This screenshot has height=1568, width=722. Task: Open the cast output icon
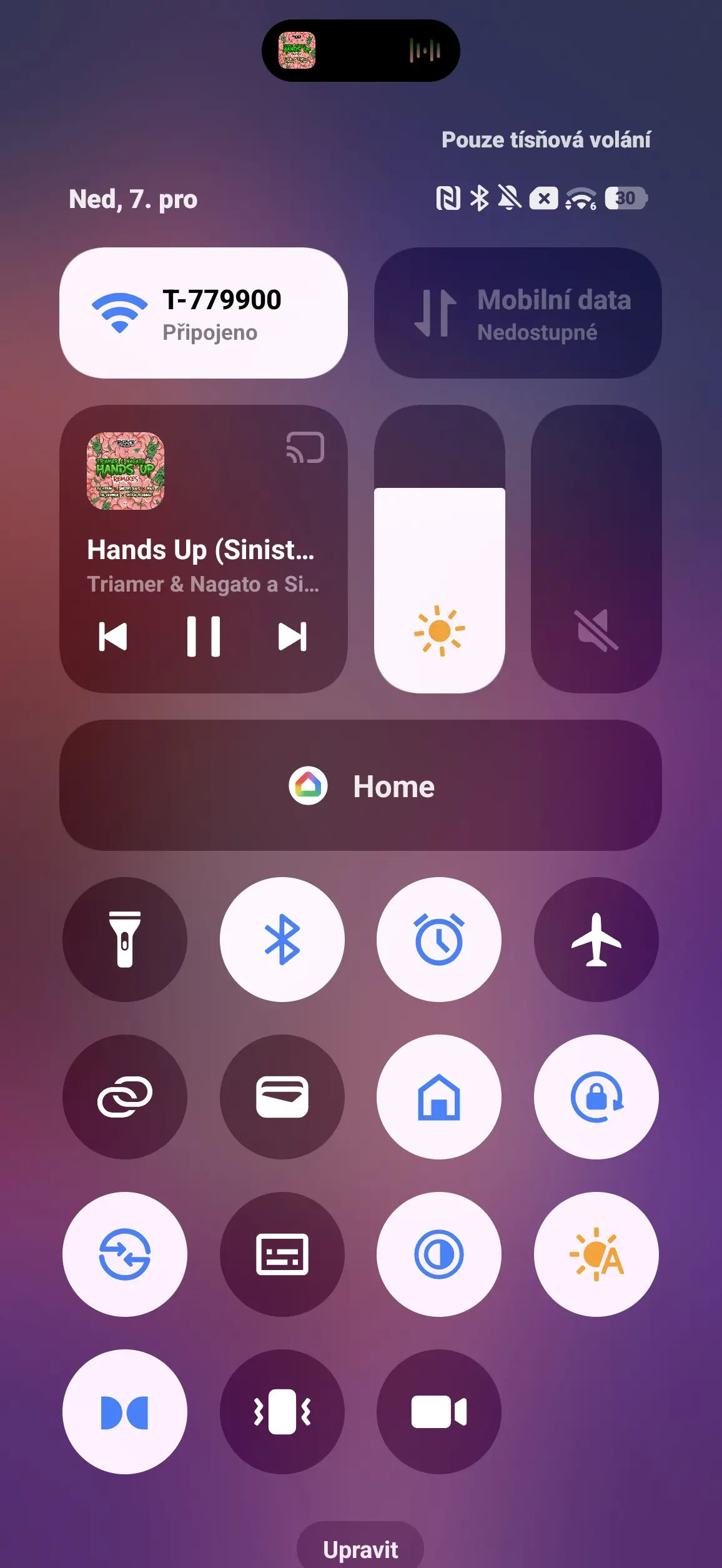click(305, 448)
